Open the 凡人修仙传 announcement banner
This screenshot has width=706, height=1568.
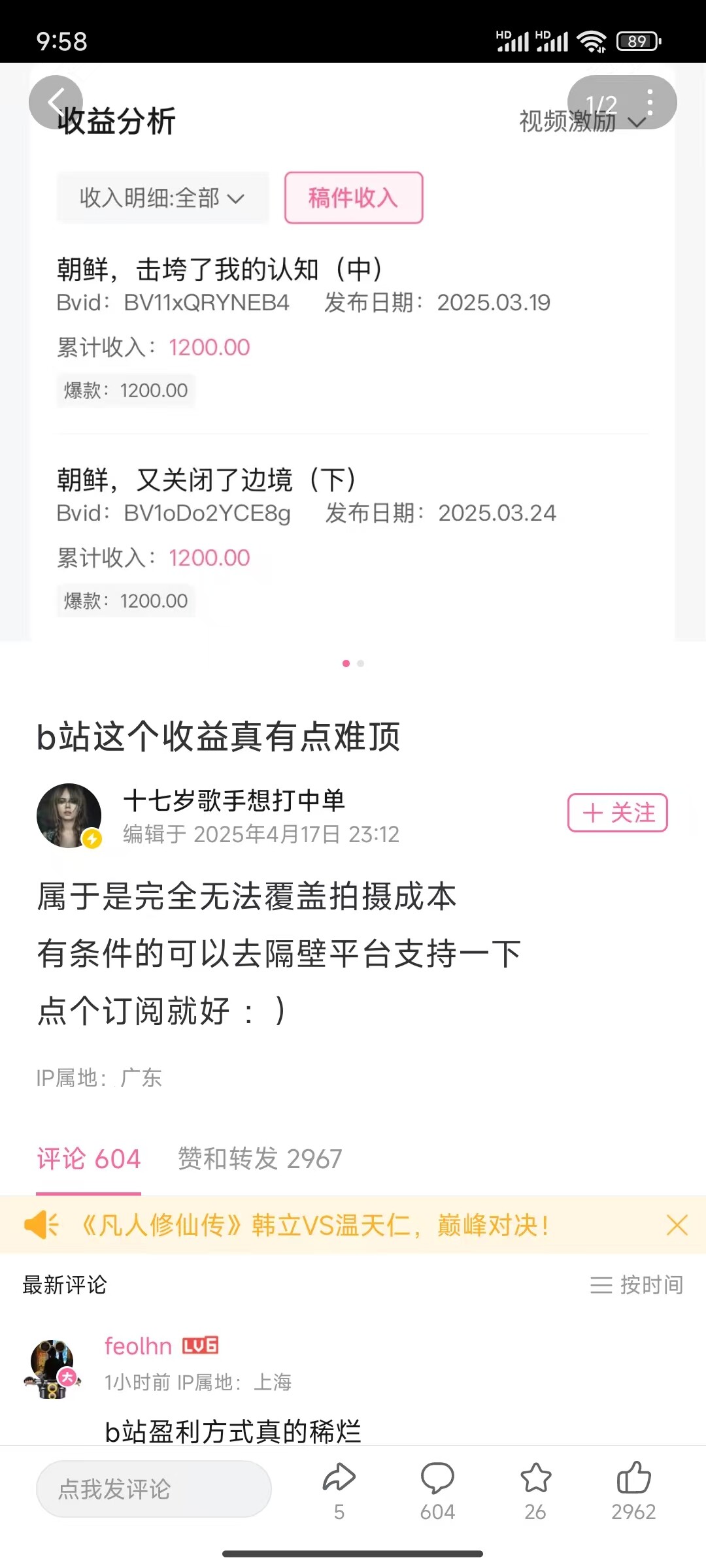pyautogui.click(x=314, y=1225)
